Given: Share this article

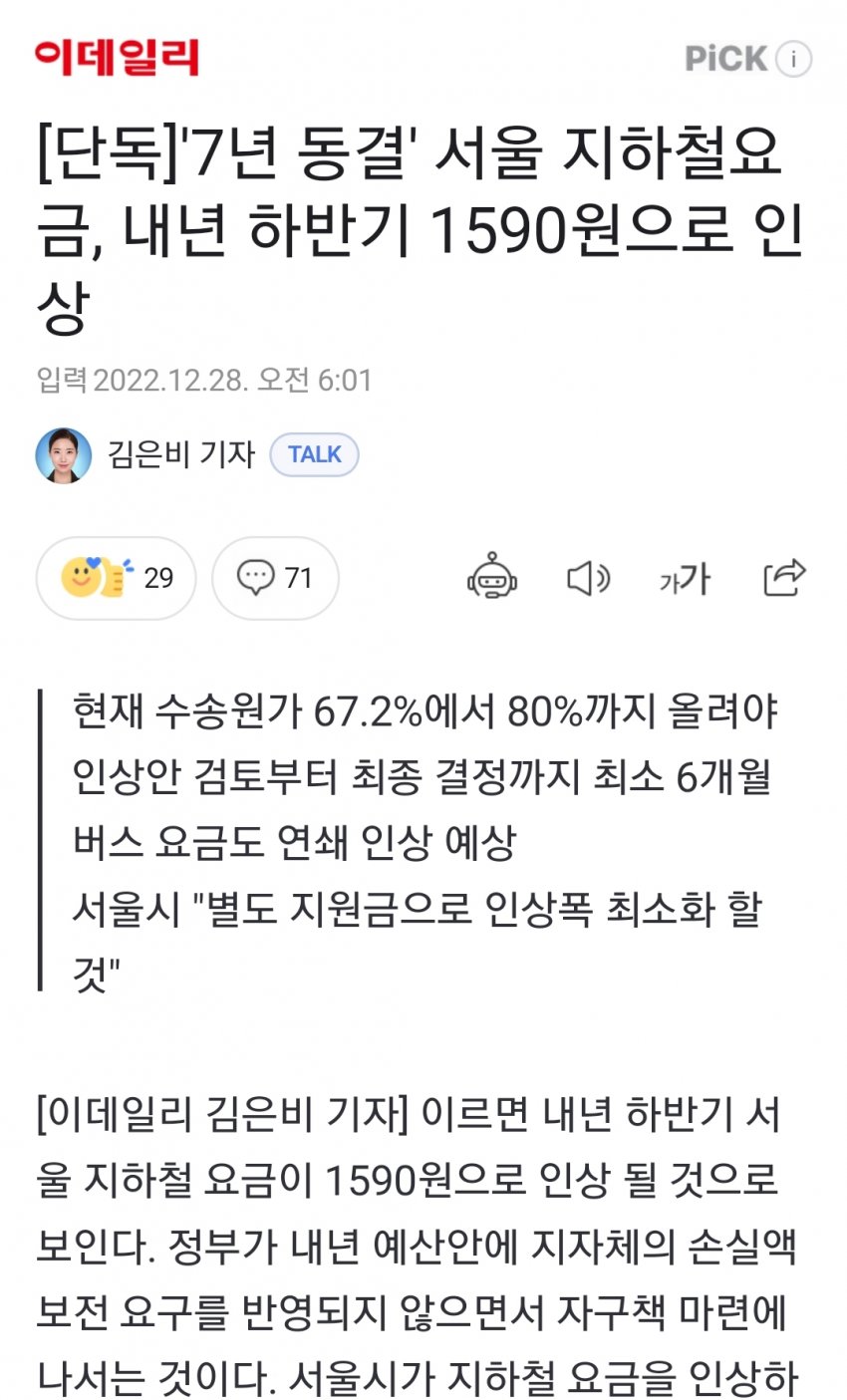Looking at the screenshot, I should point(783,578).
